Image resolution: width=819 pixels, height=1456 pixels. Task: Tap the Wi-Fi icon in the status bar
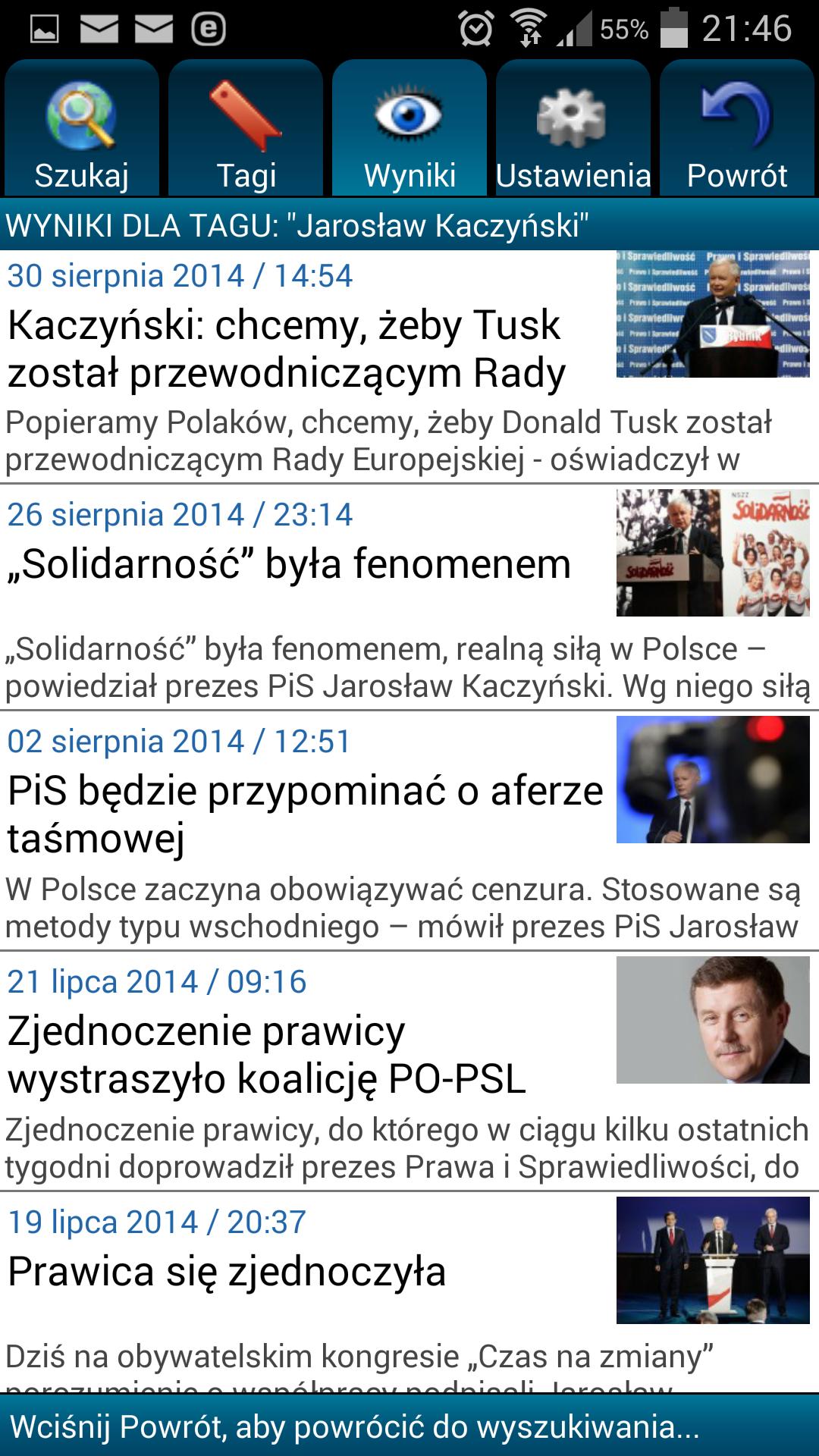point(529,25)
